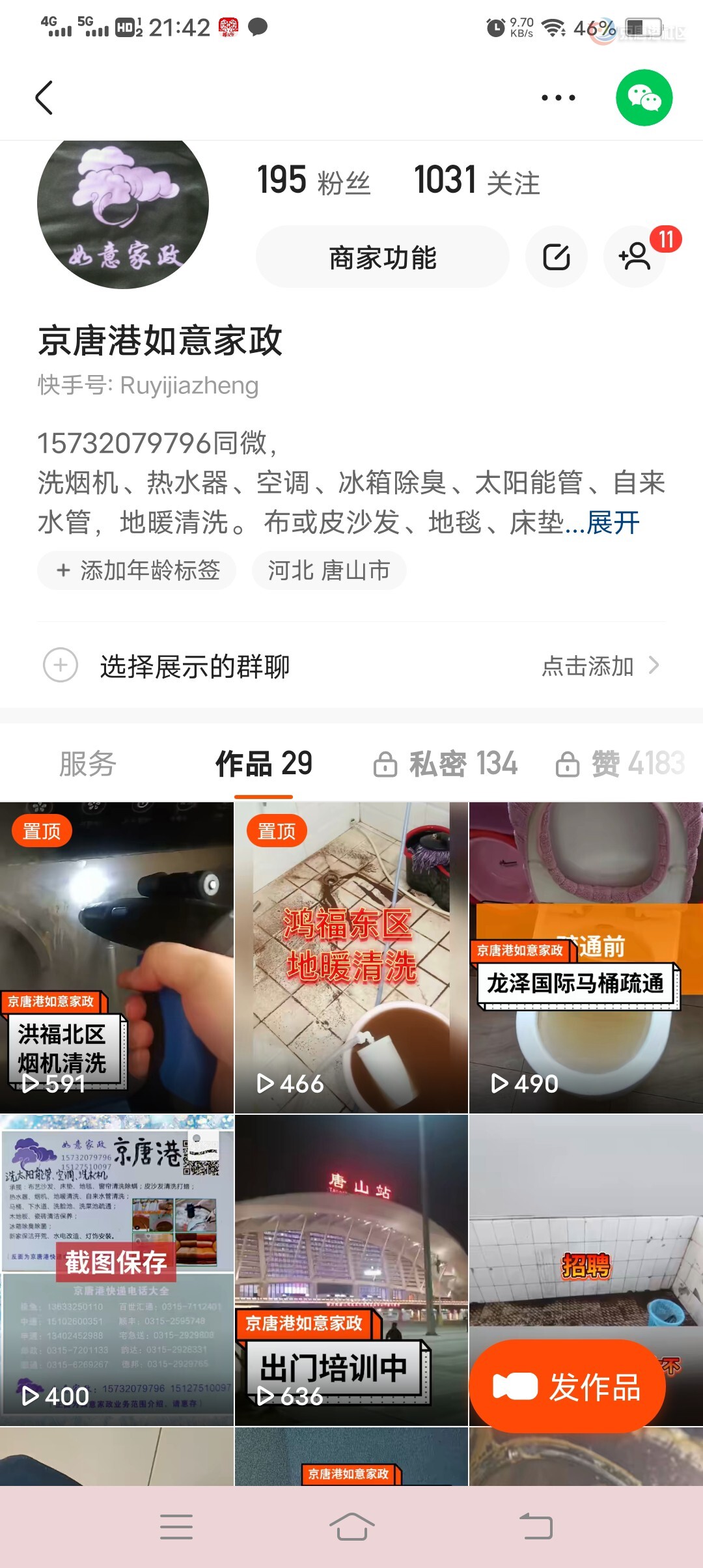
Task: Play the 鸿福东区地暖清洗 video
Action: 351,957
